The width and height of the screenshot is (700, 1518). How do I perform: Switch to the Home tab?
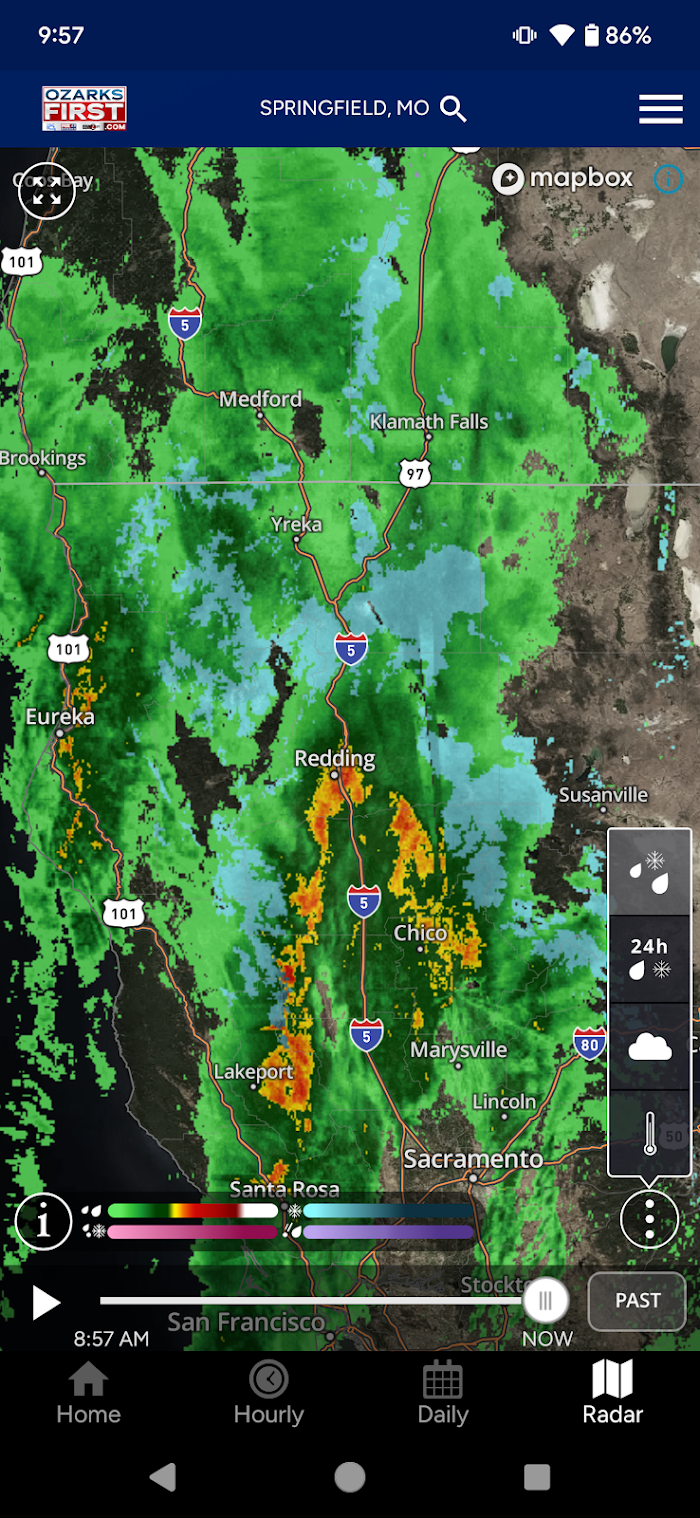pos(88,1393)
